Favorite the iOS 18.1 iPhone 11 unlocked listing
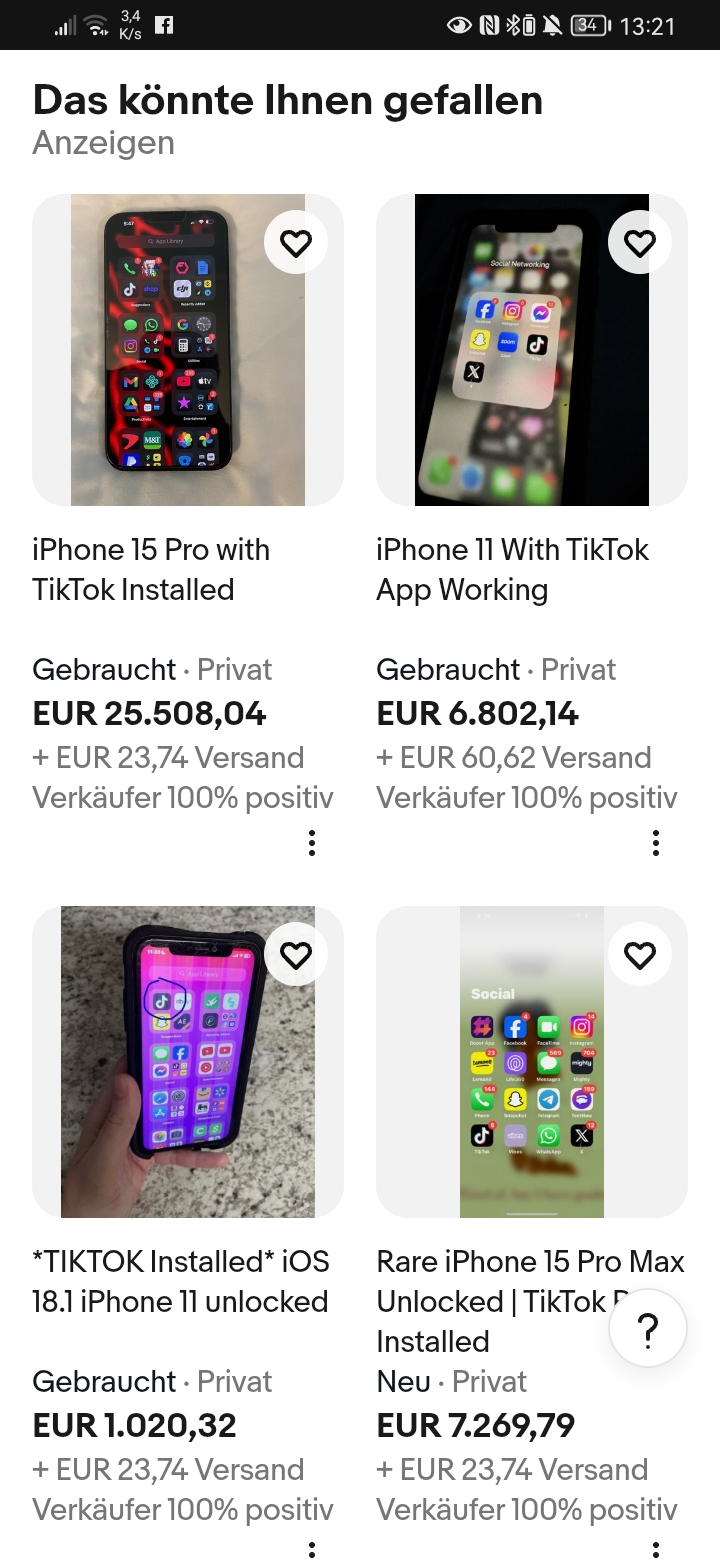This screenshot has height=1560, width=720. click(296, 955)
